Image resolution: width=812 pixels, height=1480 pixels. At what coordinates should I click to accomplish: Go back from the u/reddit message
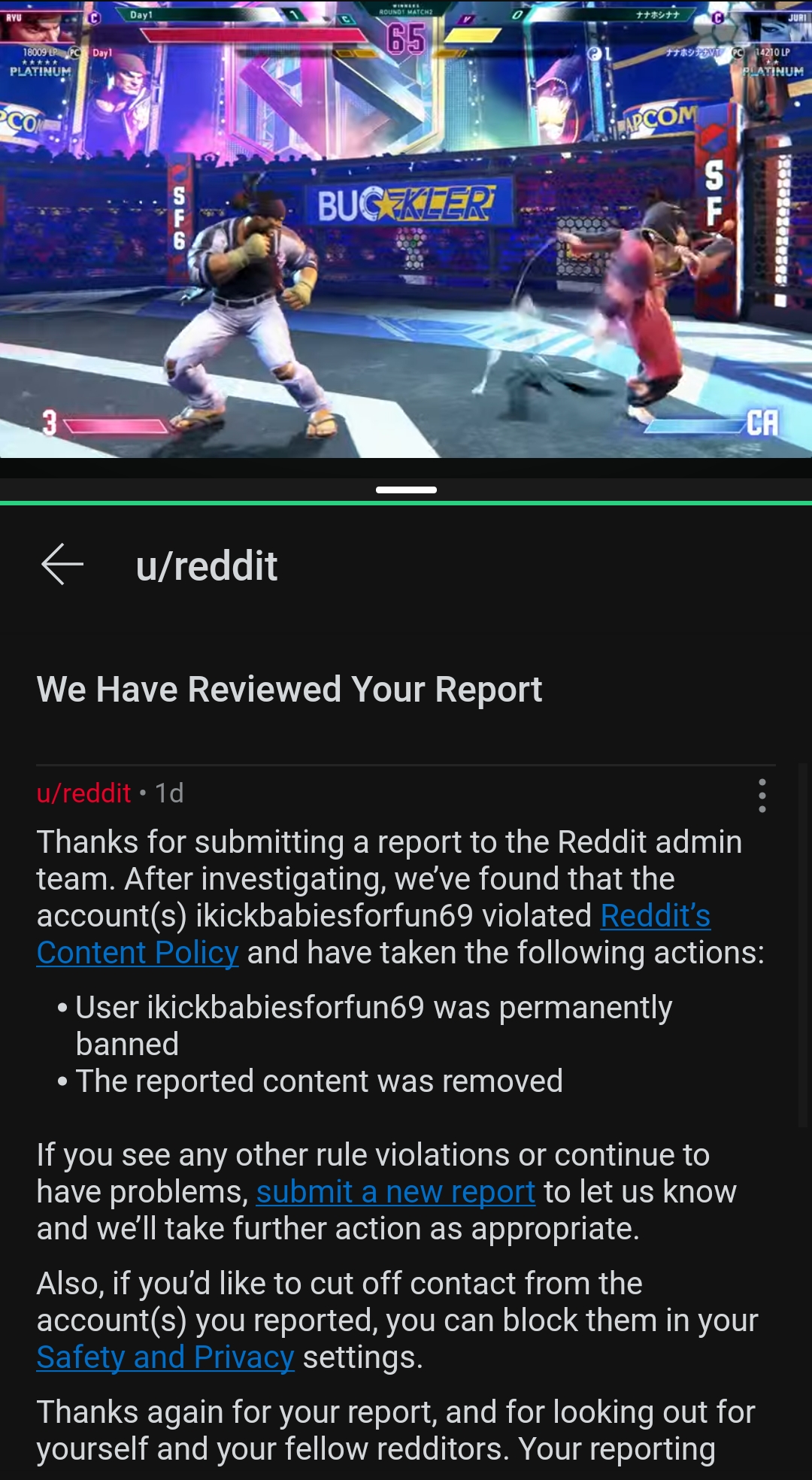[x=62, y=565]
